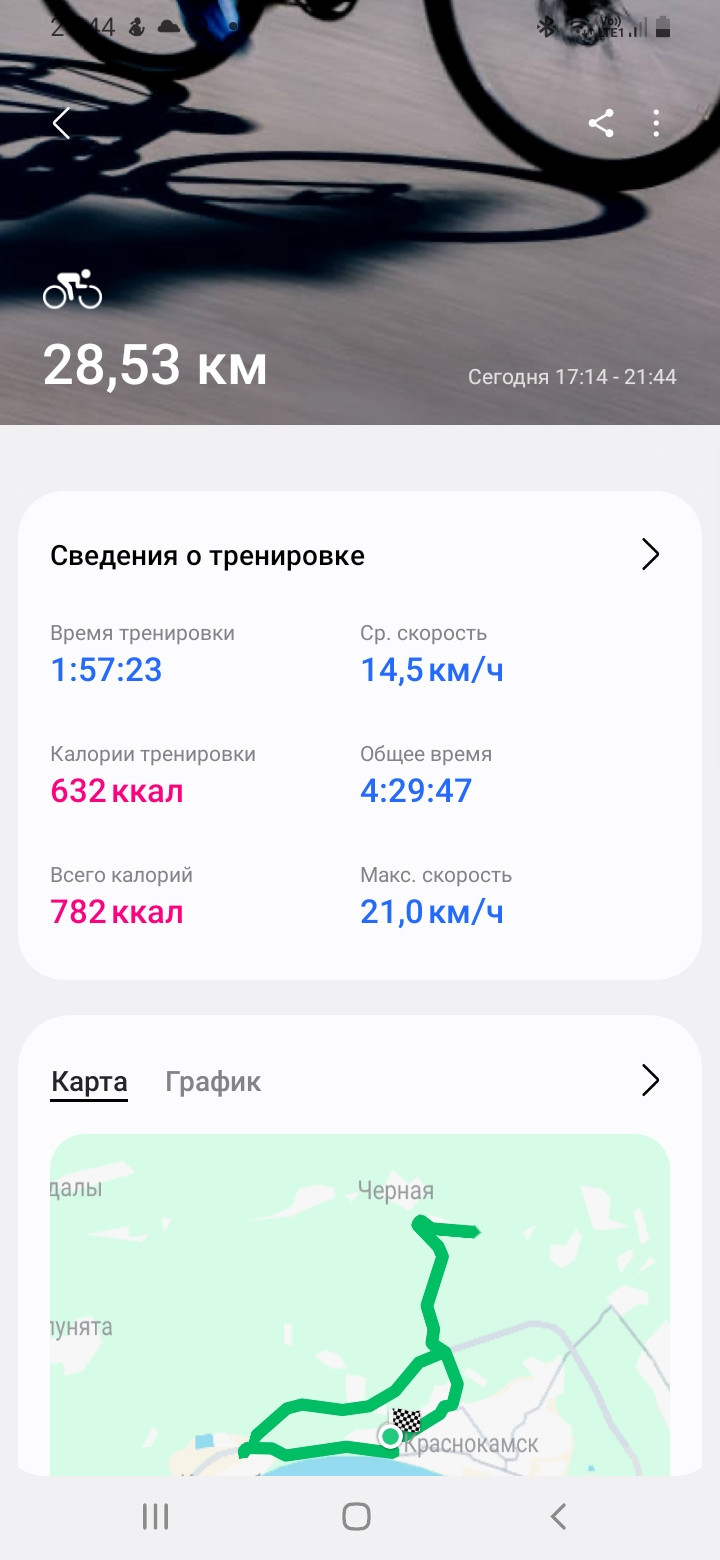Viewport: 720px width, 1560px height.
Task: Open the route map preview
Action: (x=360, y=1304)
